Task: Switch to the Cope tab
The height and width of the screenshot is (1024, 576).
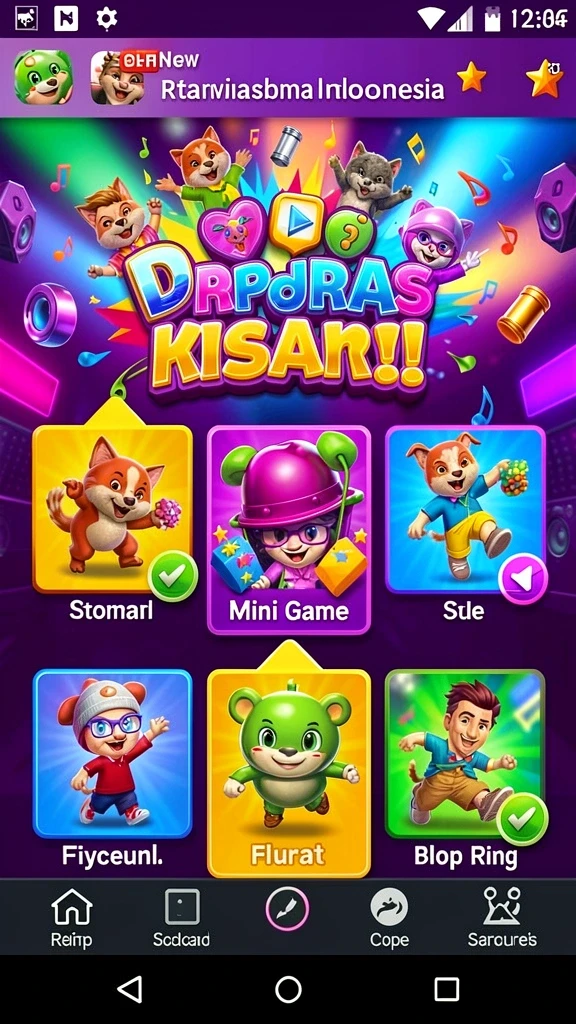Action: pos(389,917)
